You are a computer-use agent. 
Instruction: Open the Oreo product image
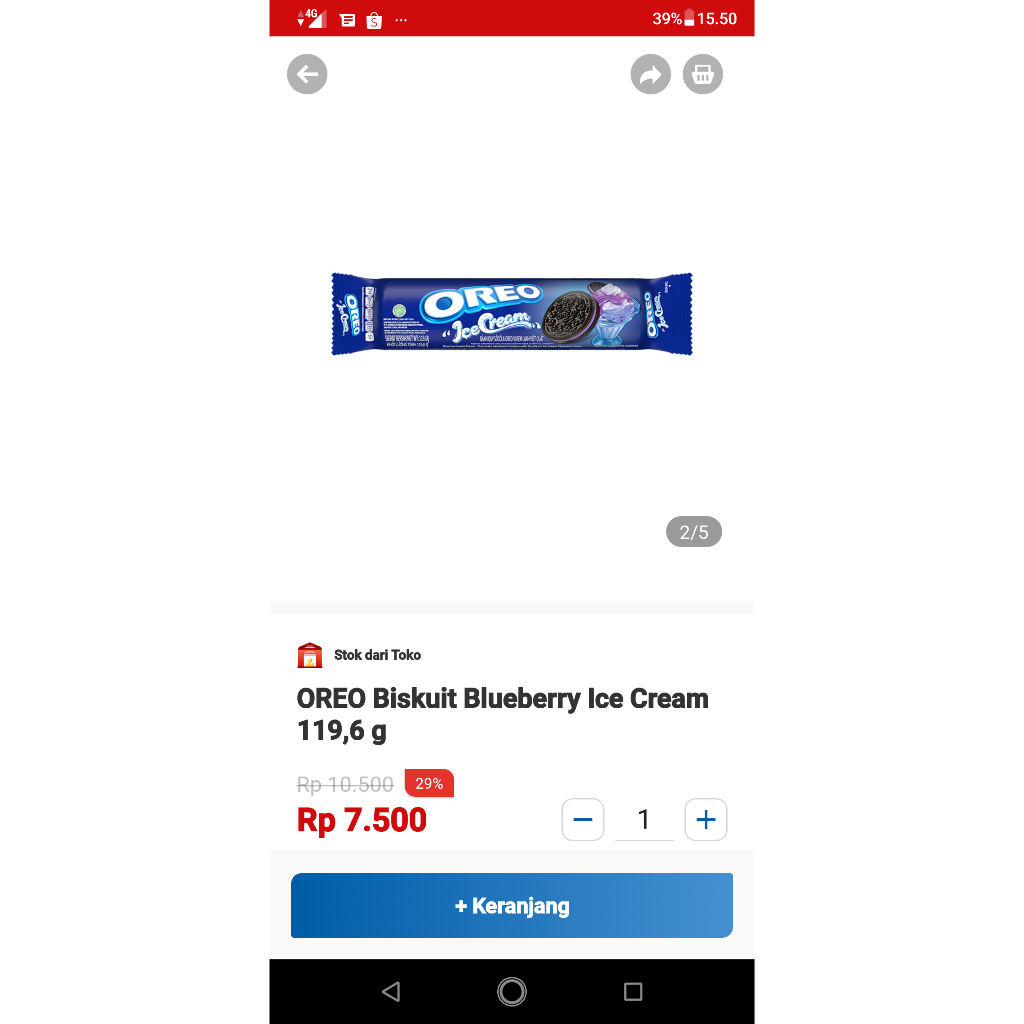point(512,314)
